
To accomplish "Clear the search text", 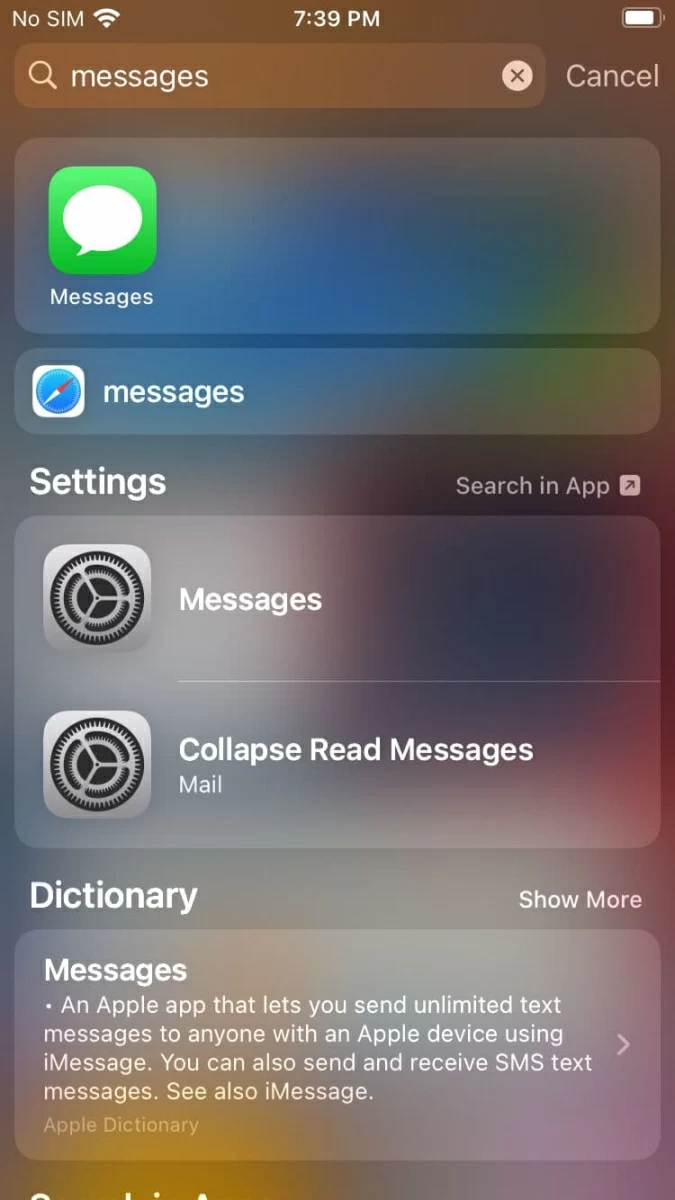I will [517, 76].
